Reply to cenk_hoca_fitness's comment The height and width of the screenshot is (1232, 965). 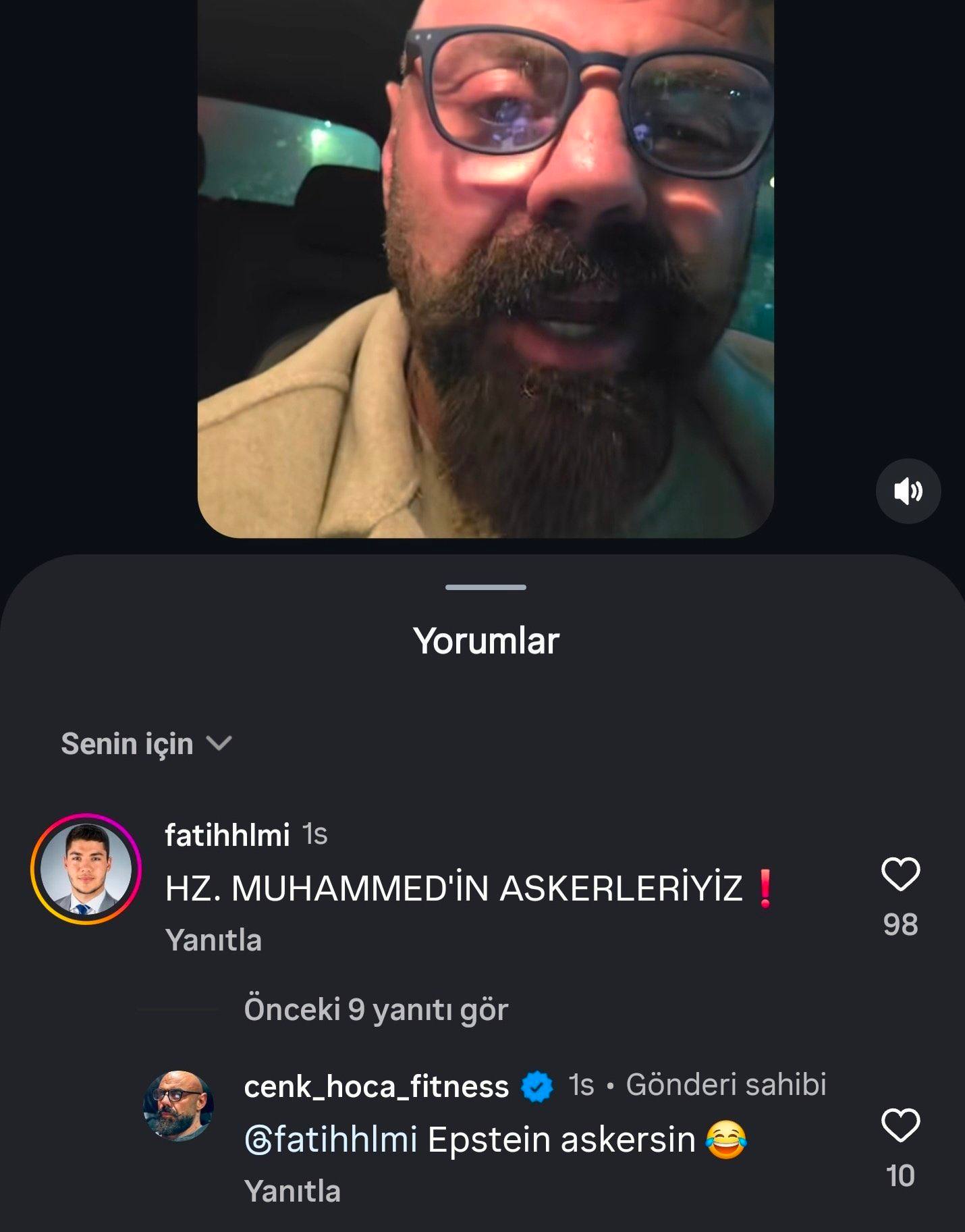coord(292,1191)
